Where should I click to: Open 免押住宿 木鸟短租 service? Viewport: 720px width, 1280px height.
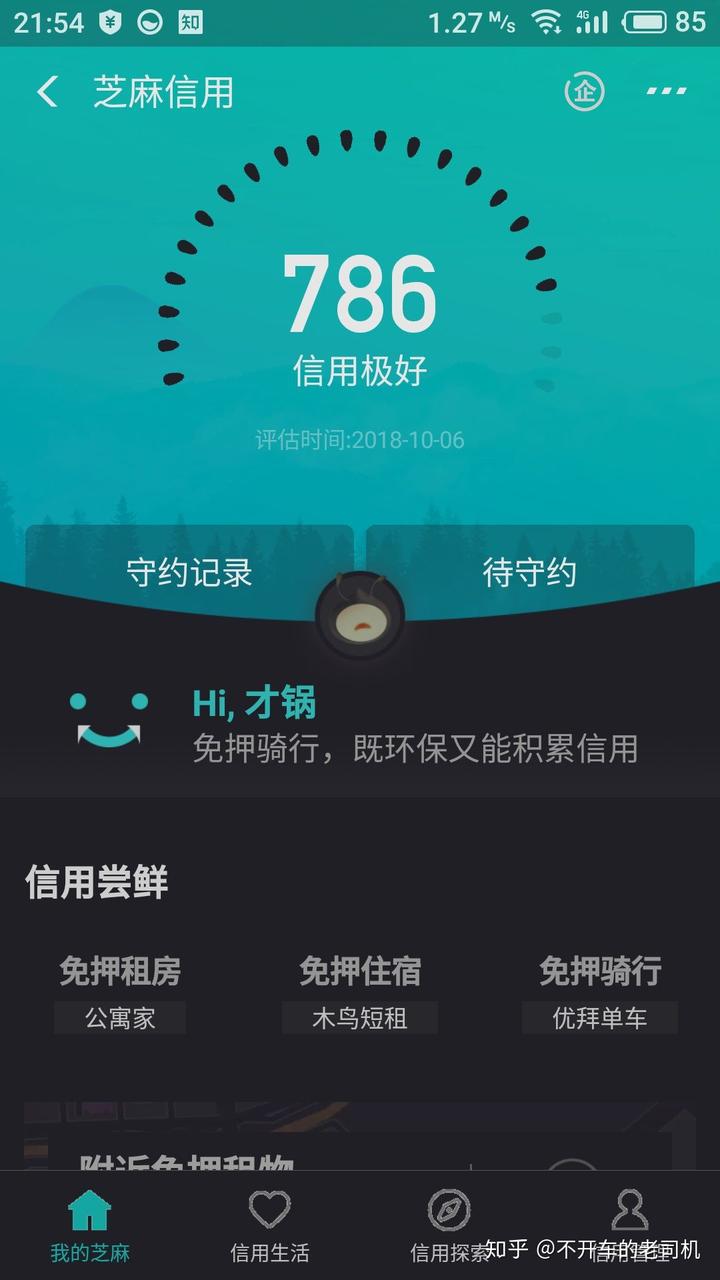click(x=360, y=992)
